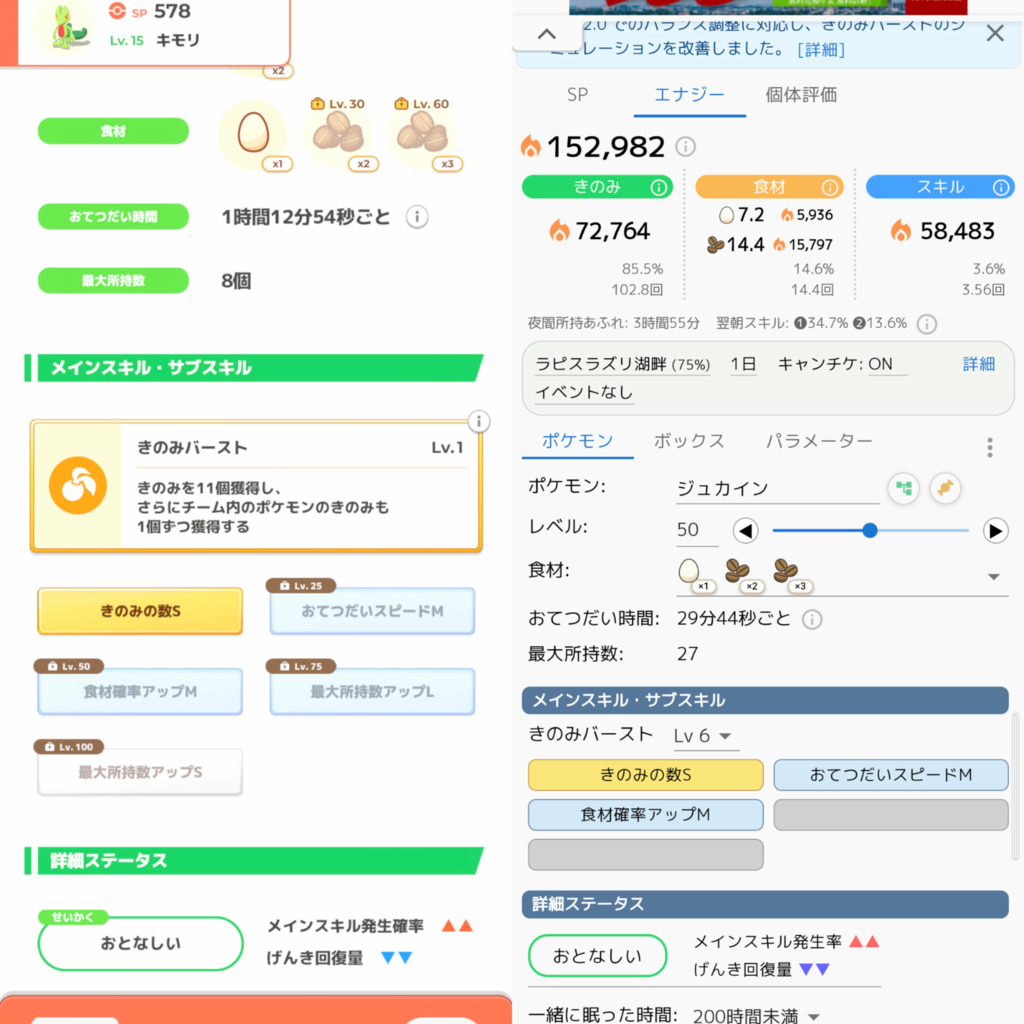Open the three-dot overflow menu
The width and height of the screenshot is (1024, 1024).
[990, 447]
